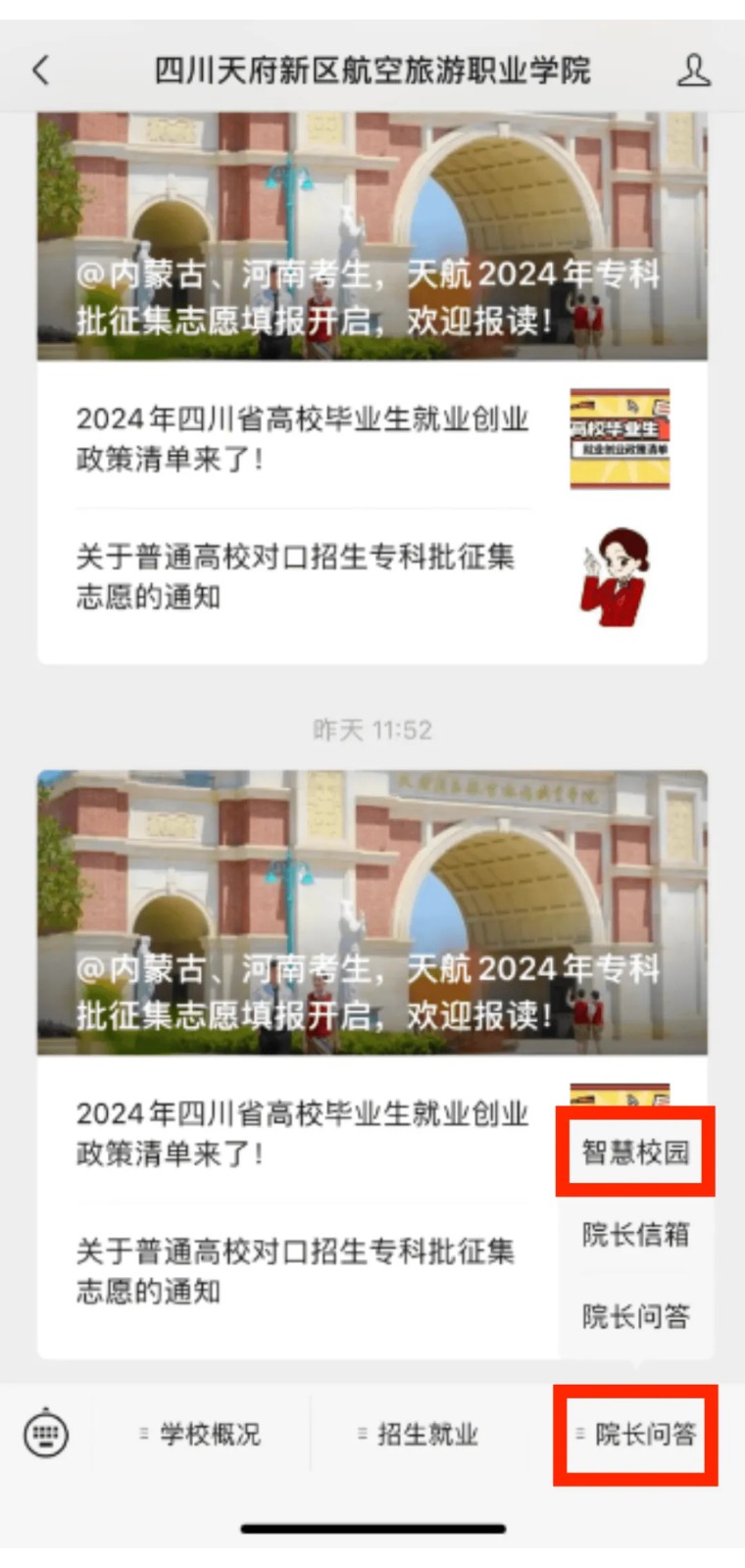Open 关于普通高校对口招生 notice under 昨天 11:52
The height and width of the screenshot is (1568, 745).
(x=294, y=1271)
